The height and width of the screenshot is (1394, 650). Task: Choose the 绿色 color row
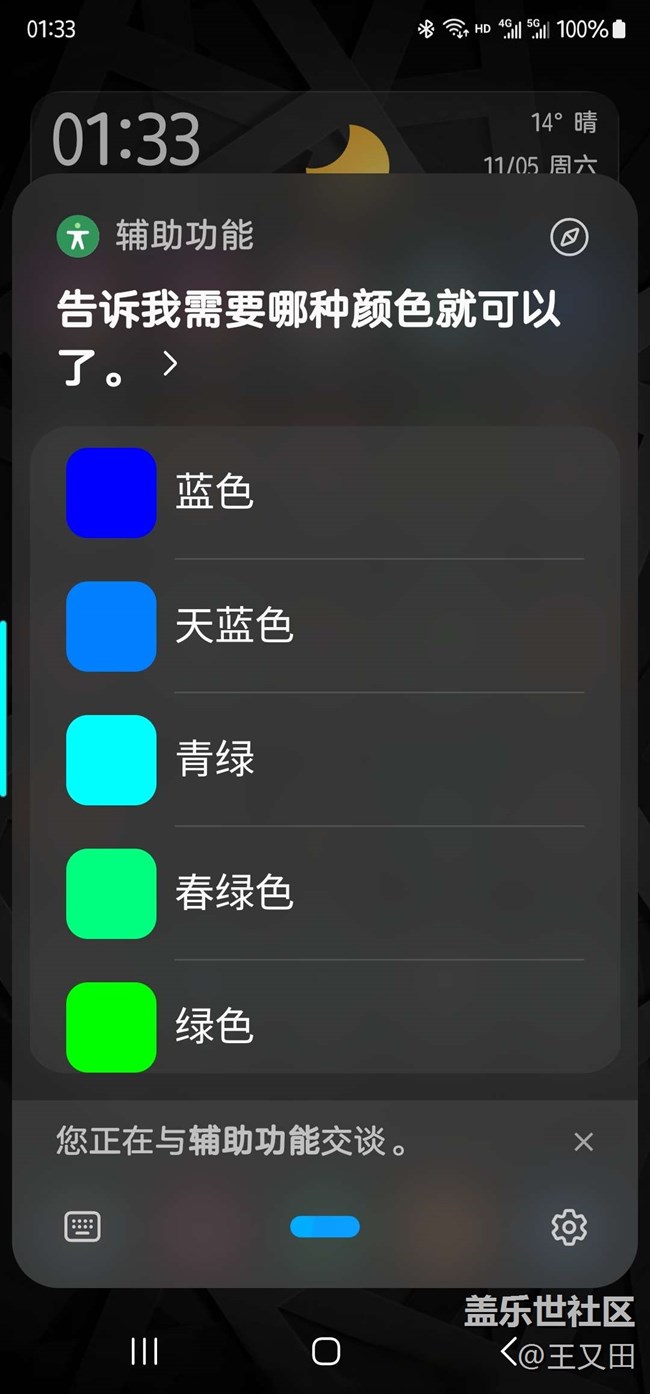pos(325,1026)
